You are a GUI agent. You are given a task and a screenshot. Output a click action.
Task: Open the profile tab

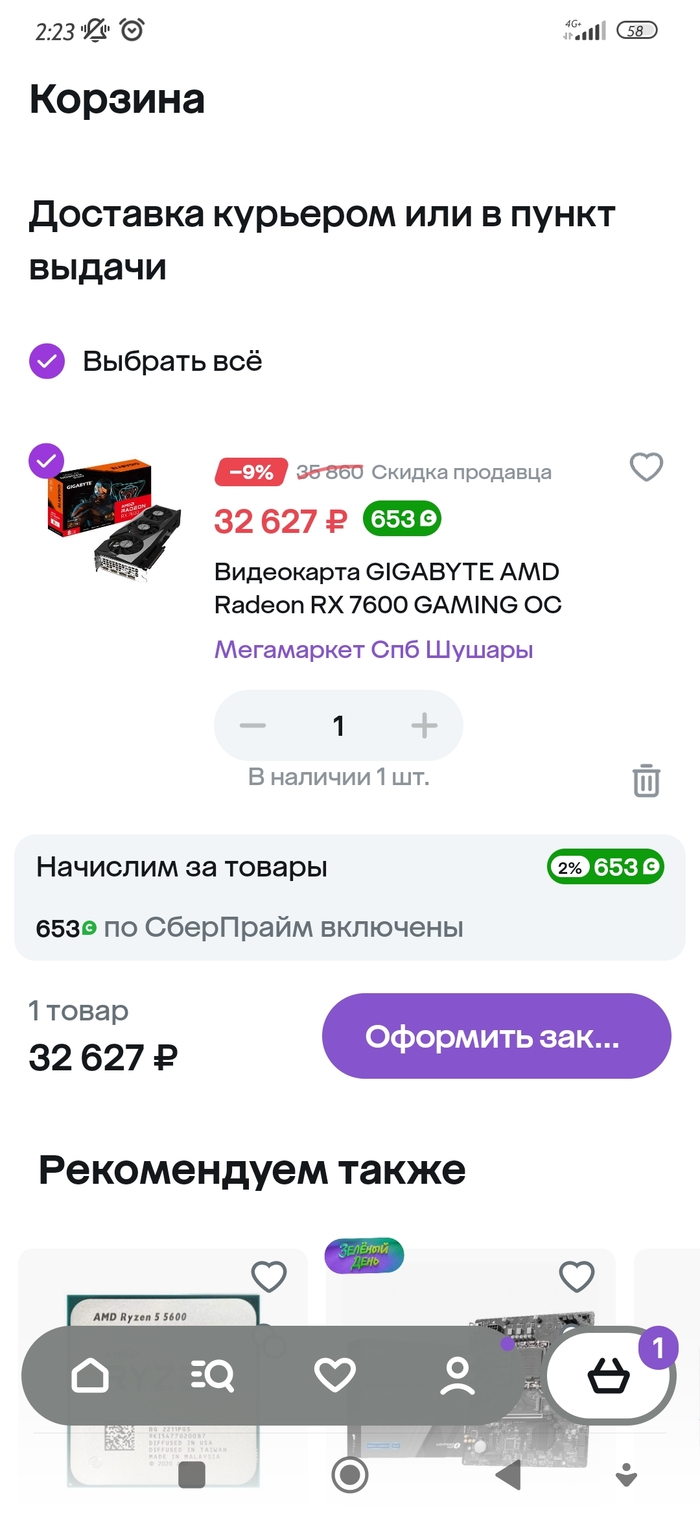click(458, 1376)
